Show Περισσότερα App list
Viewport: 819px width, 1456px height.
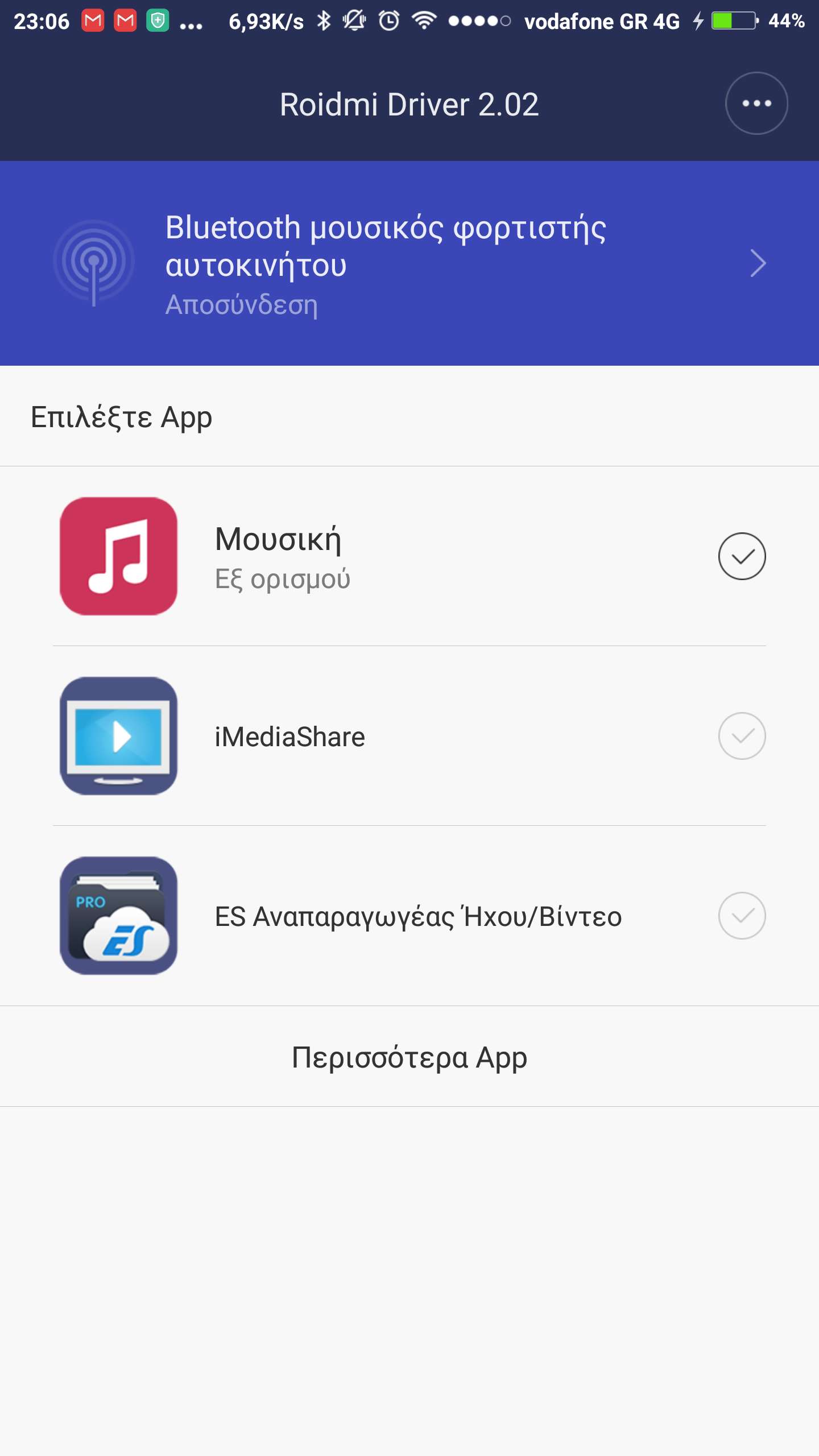point(409,1057)
